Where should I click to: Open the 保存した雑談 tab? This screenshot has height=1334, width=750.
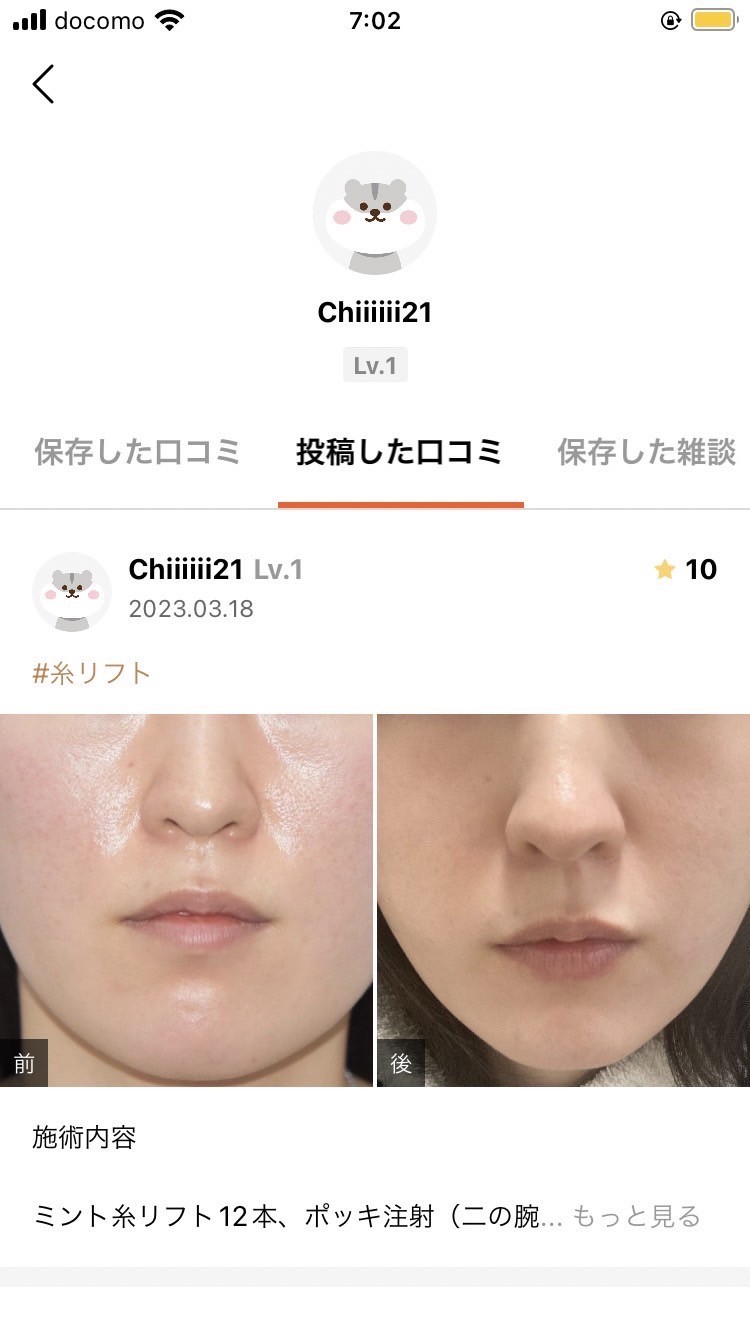(x=647, y=452)
